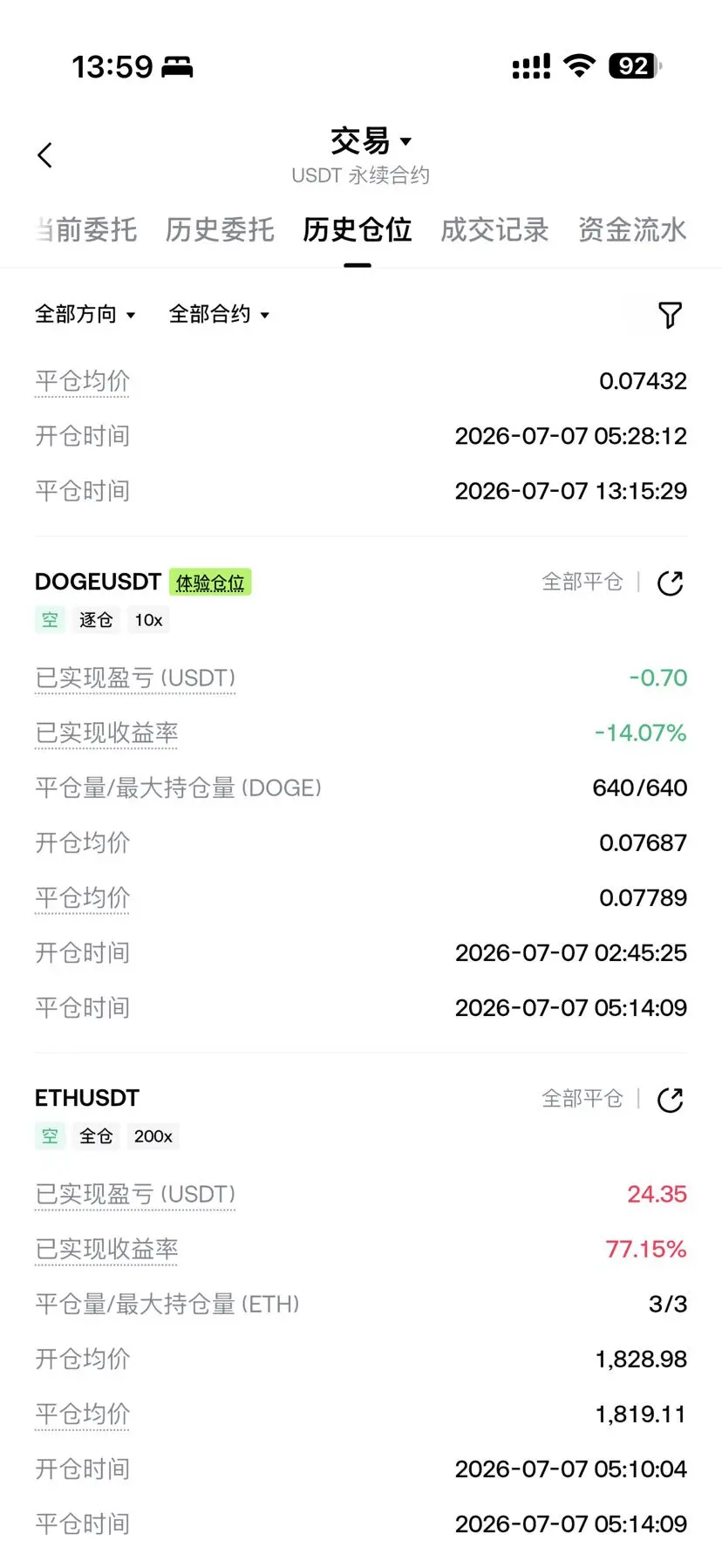Switch to the 历史委托 tab
The image size is (722, 1568).
[x=220, y=230]
